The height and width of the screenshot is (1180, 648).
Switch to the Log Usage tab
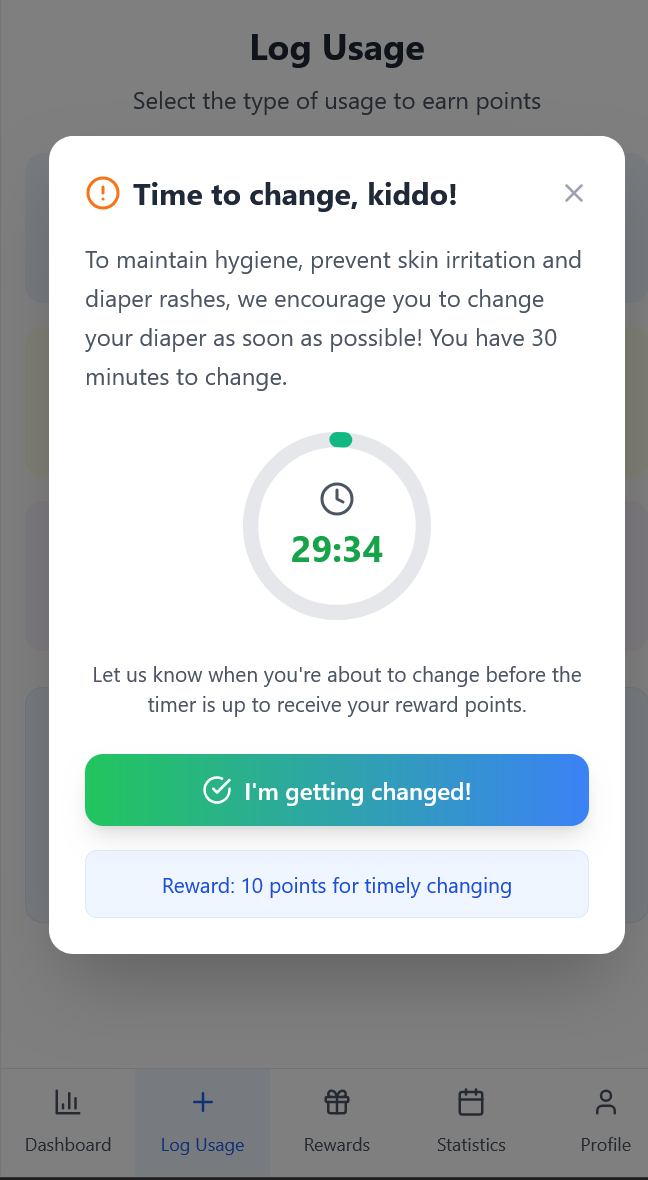203,1122
